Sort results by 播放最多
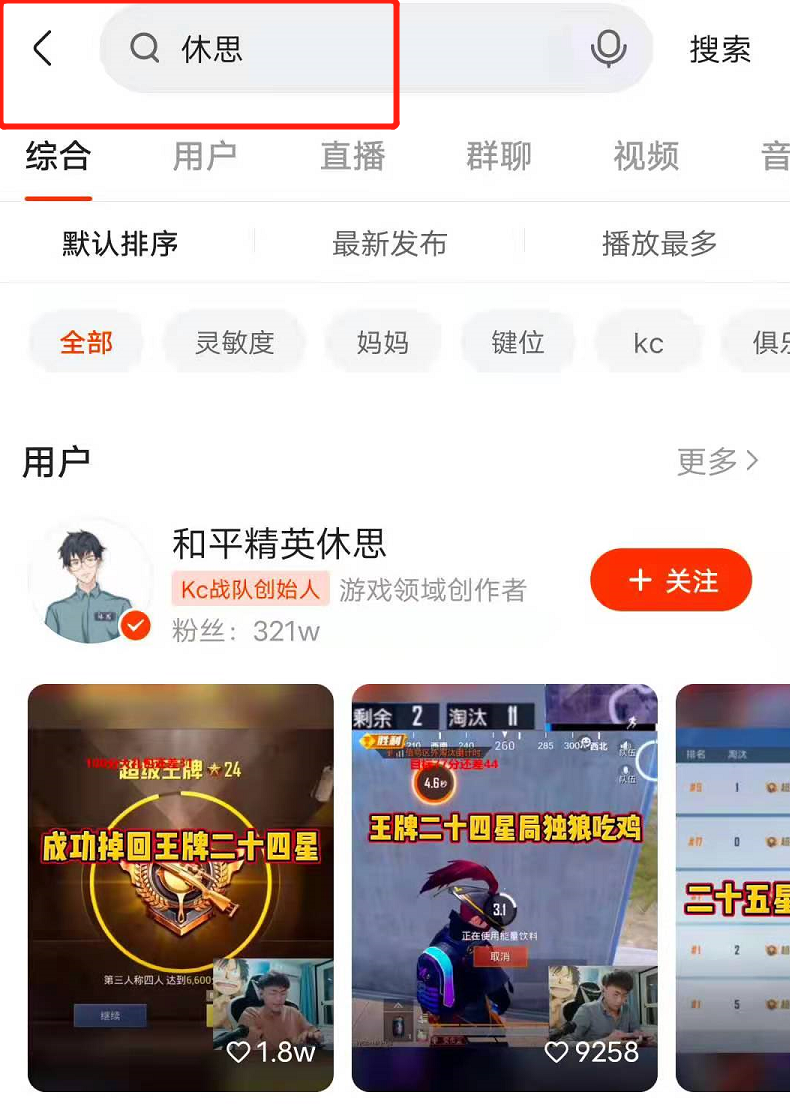Screen dimensions: 790x1107 (659, 243)
